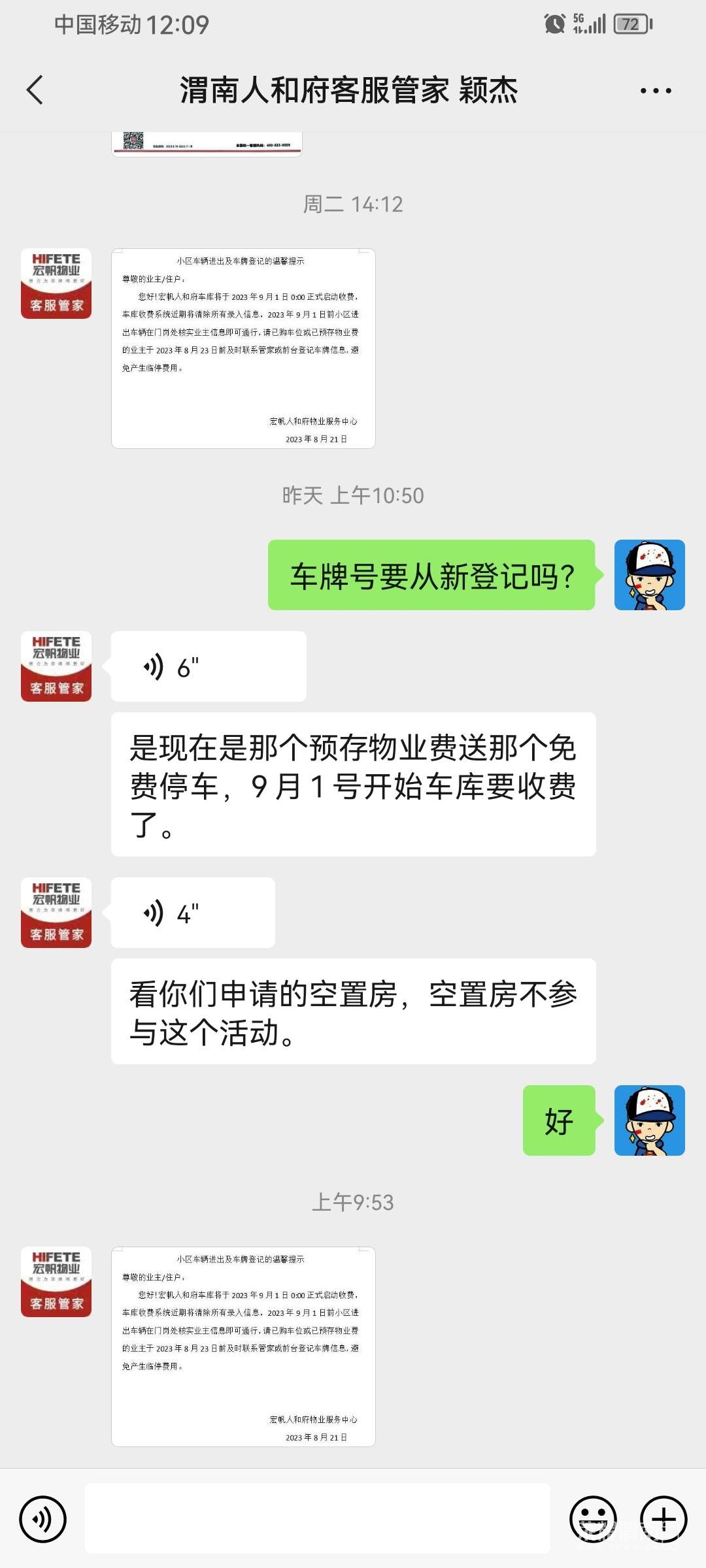Focus the message text field

(317, 1518)
